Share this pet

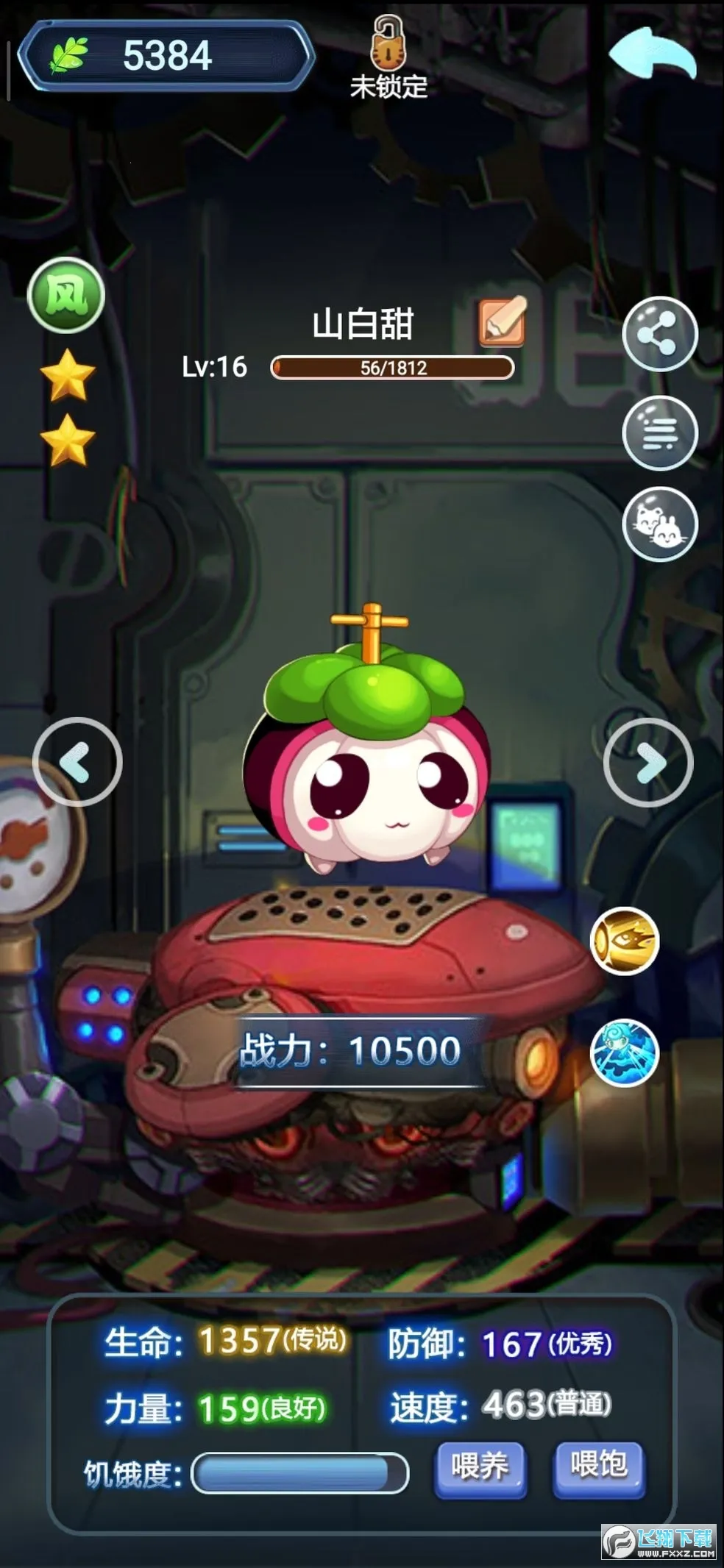pyautogui.click(x=659, y=334)
